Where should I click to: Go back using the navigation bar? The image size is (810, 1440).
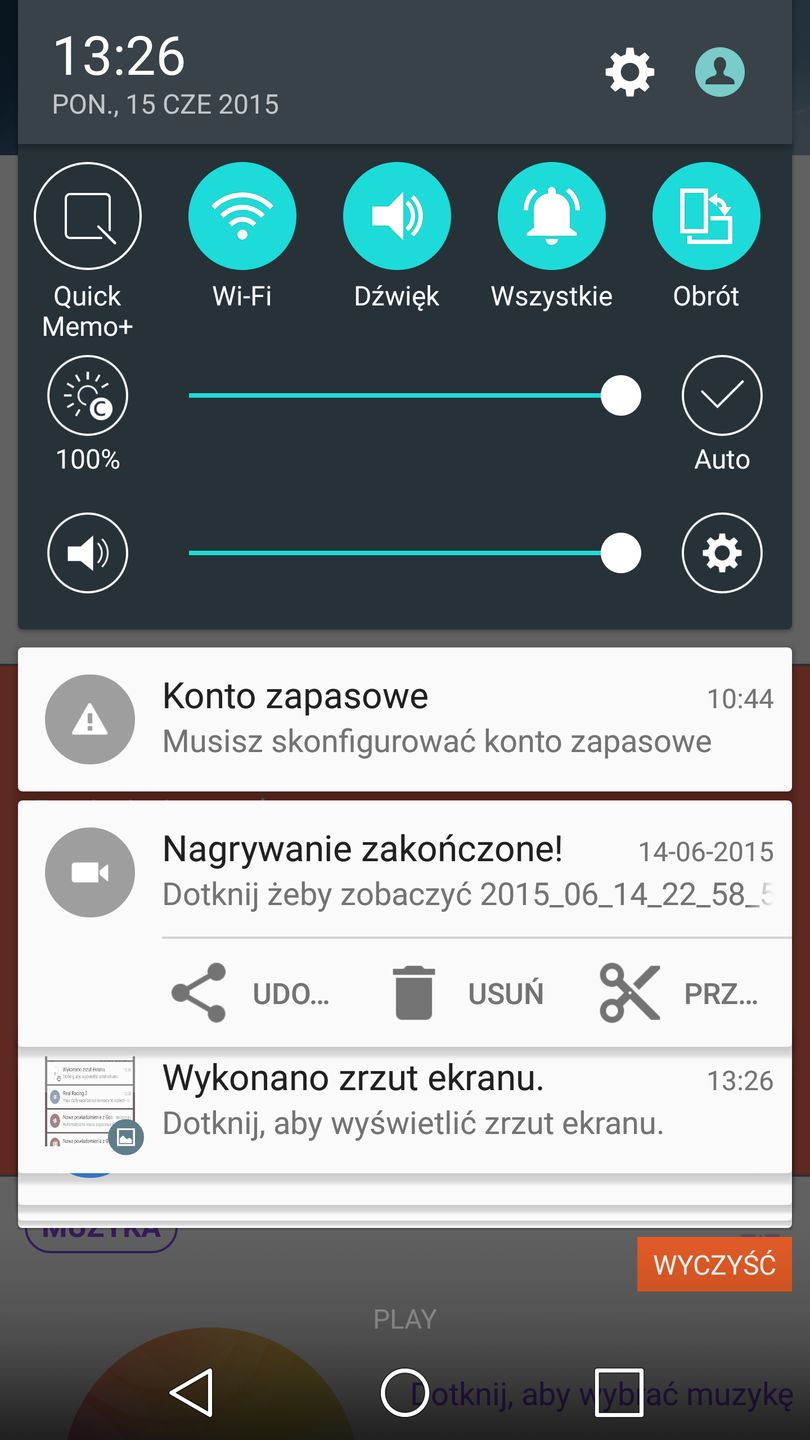(191, 1392)
